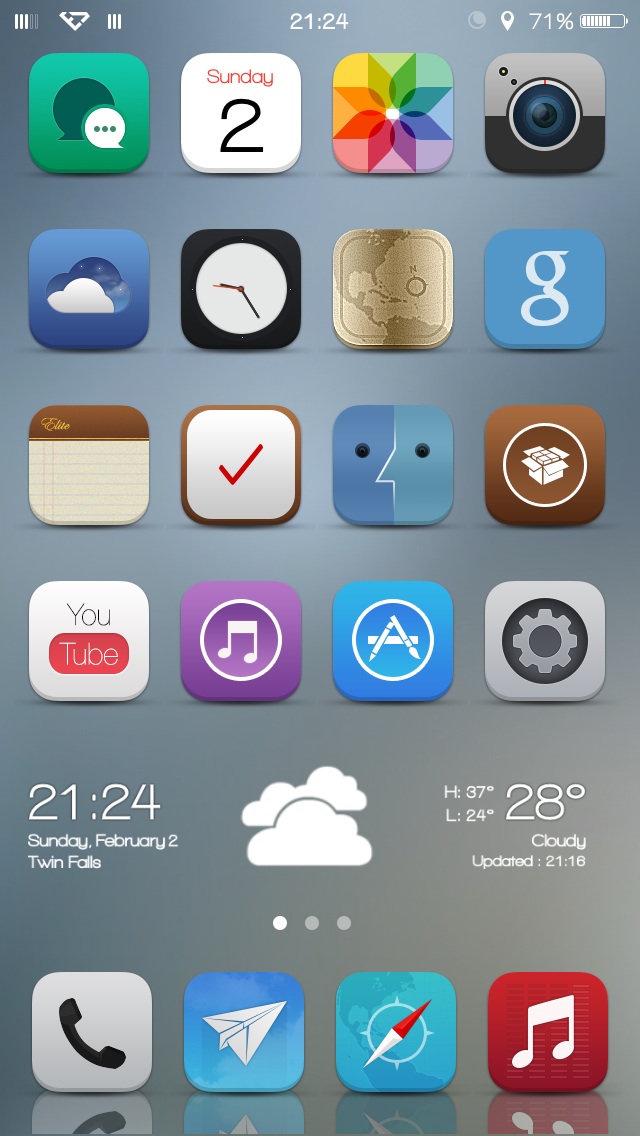Open the green Messages app
640x1136 pixels.
click(89, 113)
